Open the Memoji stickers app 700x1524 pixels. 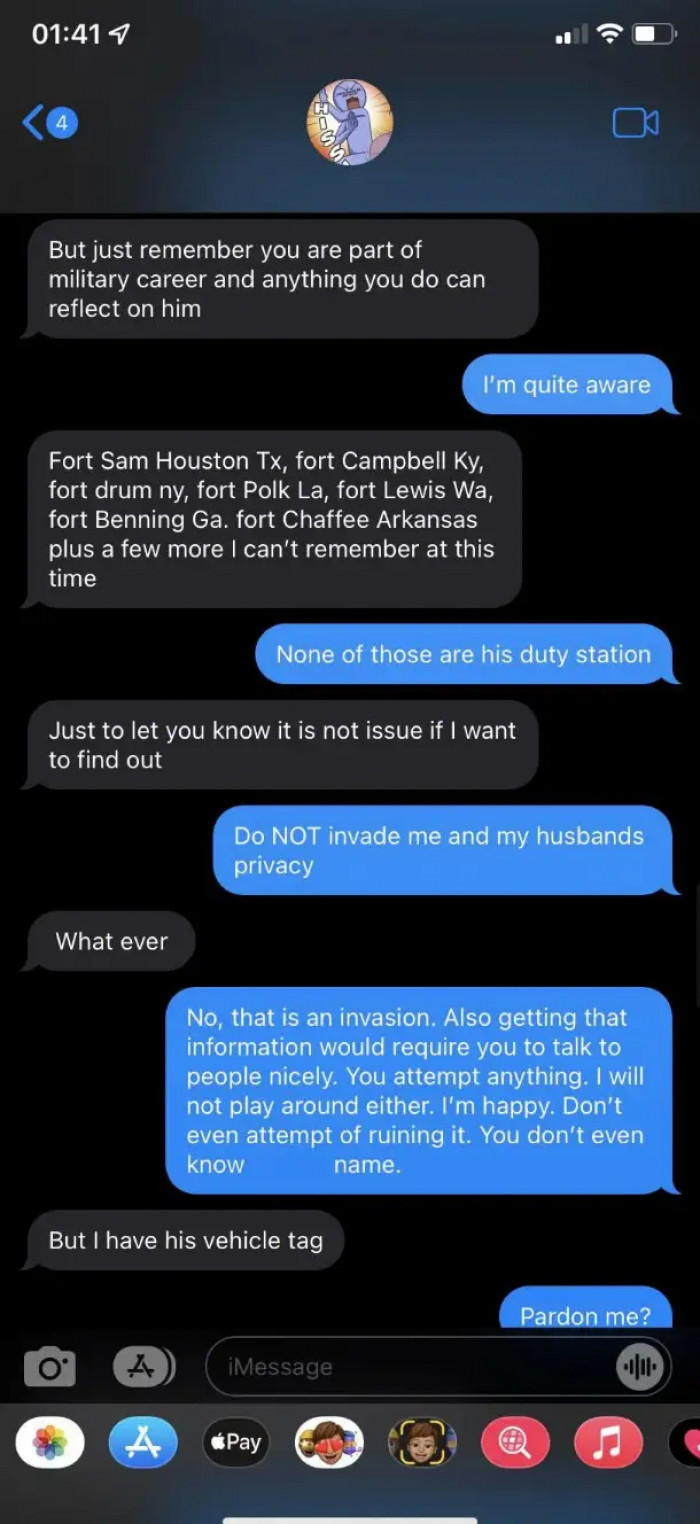click(x=329, y=1443)
